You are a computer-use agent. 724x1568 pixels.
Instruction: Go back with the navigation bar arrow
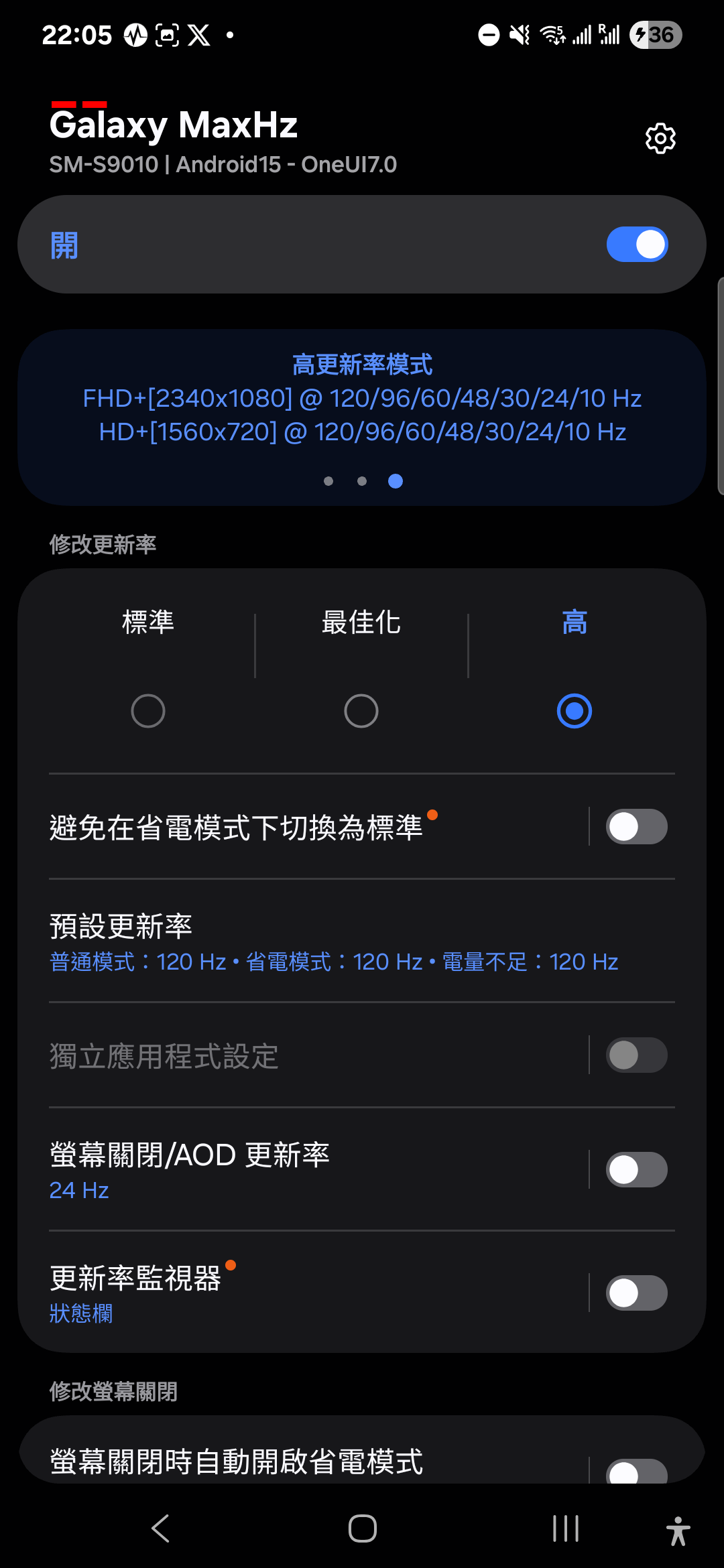(160, 1528)
